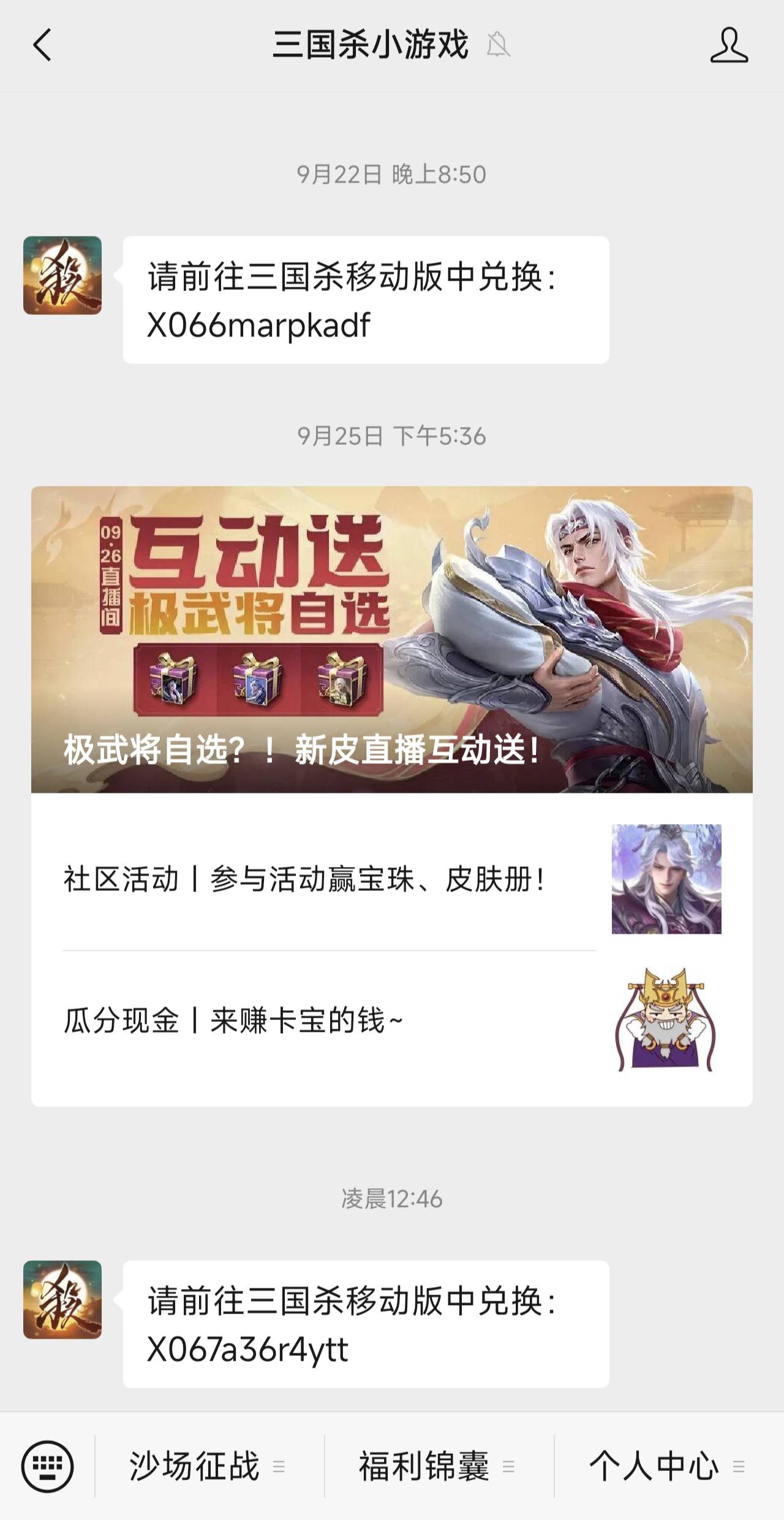
Task: Expand the 福利锦囊 menu
Action: pyautogui.click(x=439, y=1467)
